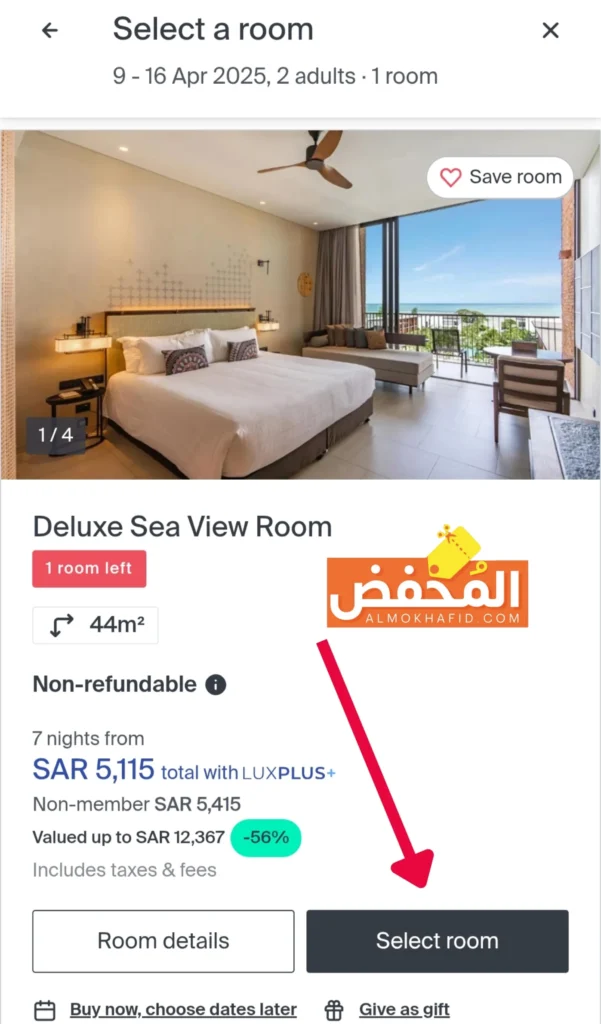Select room to continue booking
The width and height of the screenshot is (601, 1024).
tap(437, 941)
